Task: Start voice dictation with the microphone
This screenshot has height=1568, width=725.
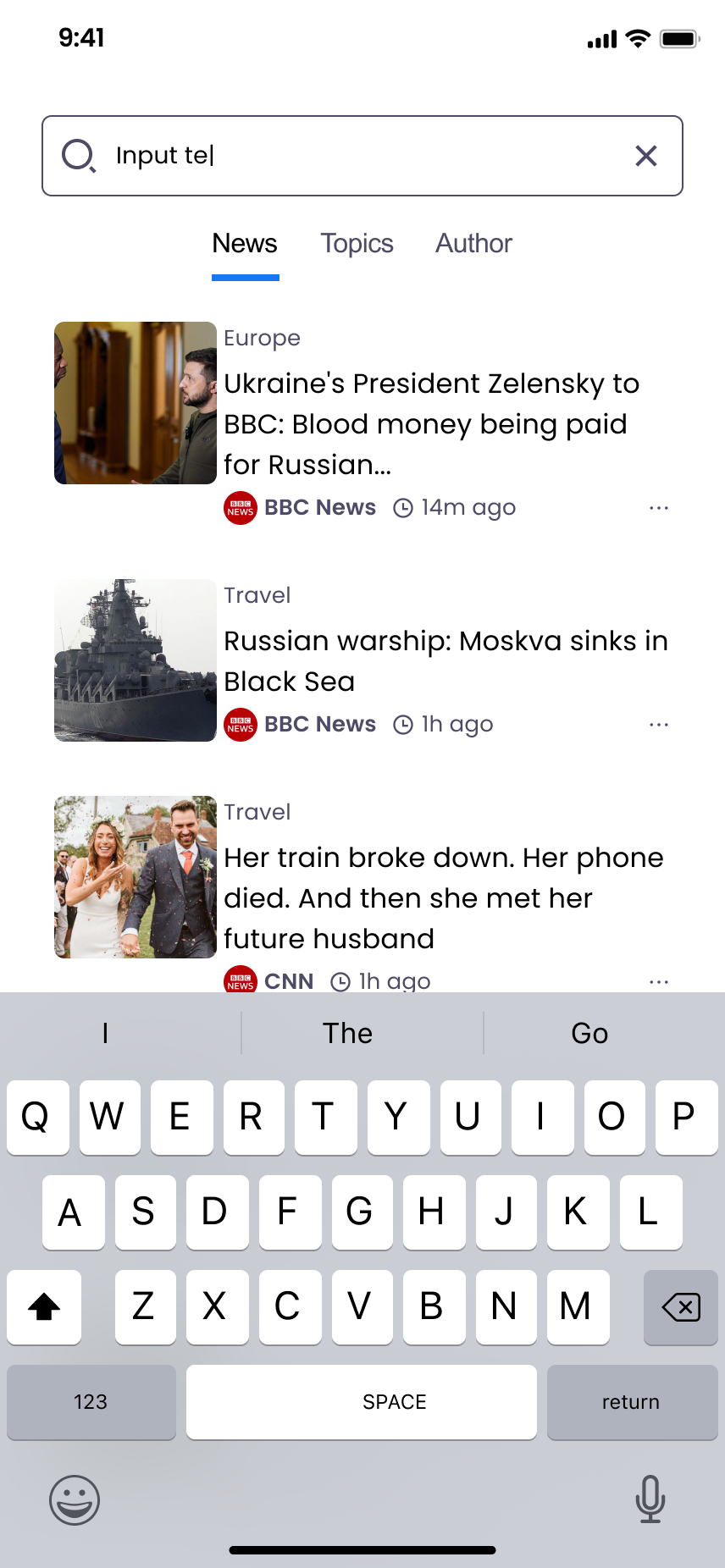Action: (650, 1499)
